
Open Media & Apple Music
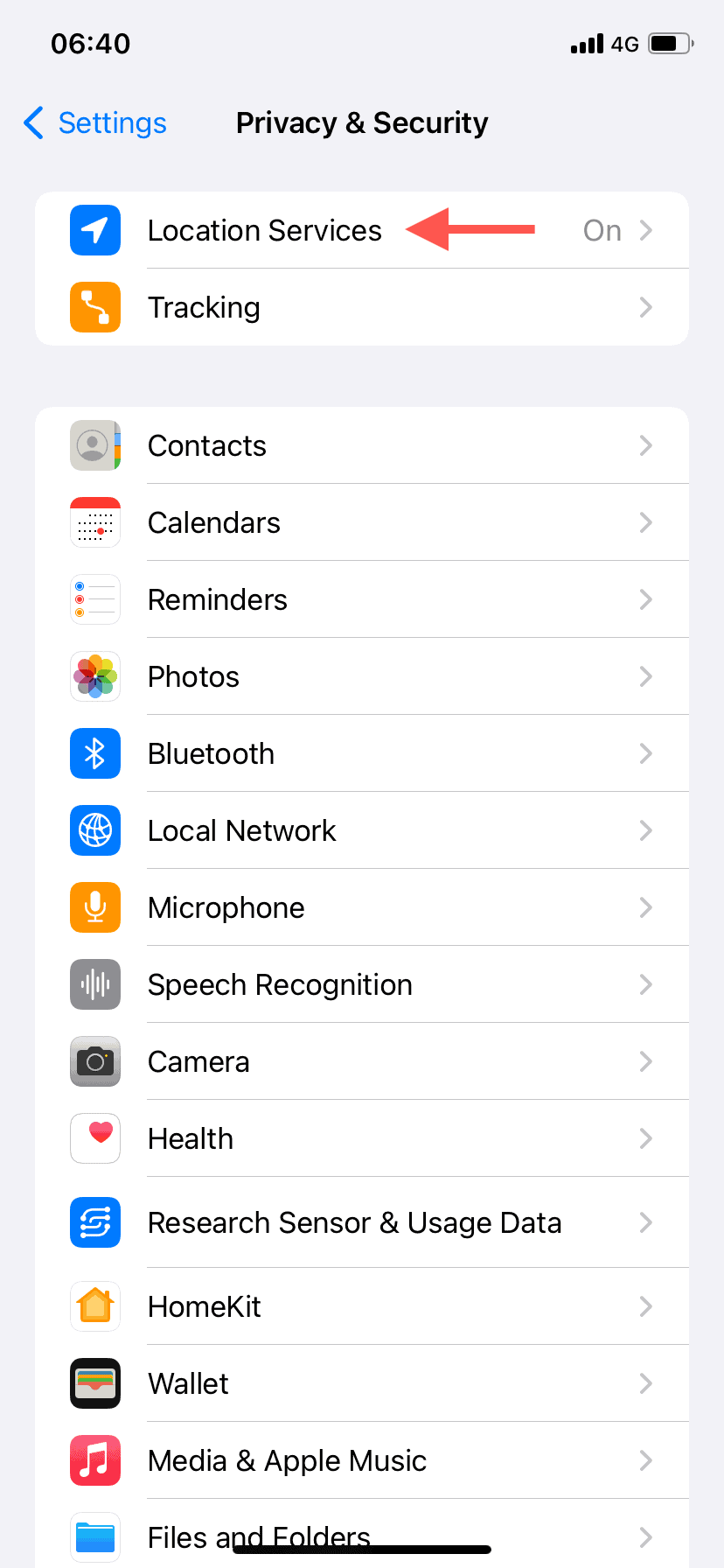pyautogui.click(x=287, y=1461)
